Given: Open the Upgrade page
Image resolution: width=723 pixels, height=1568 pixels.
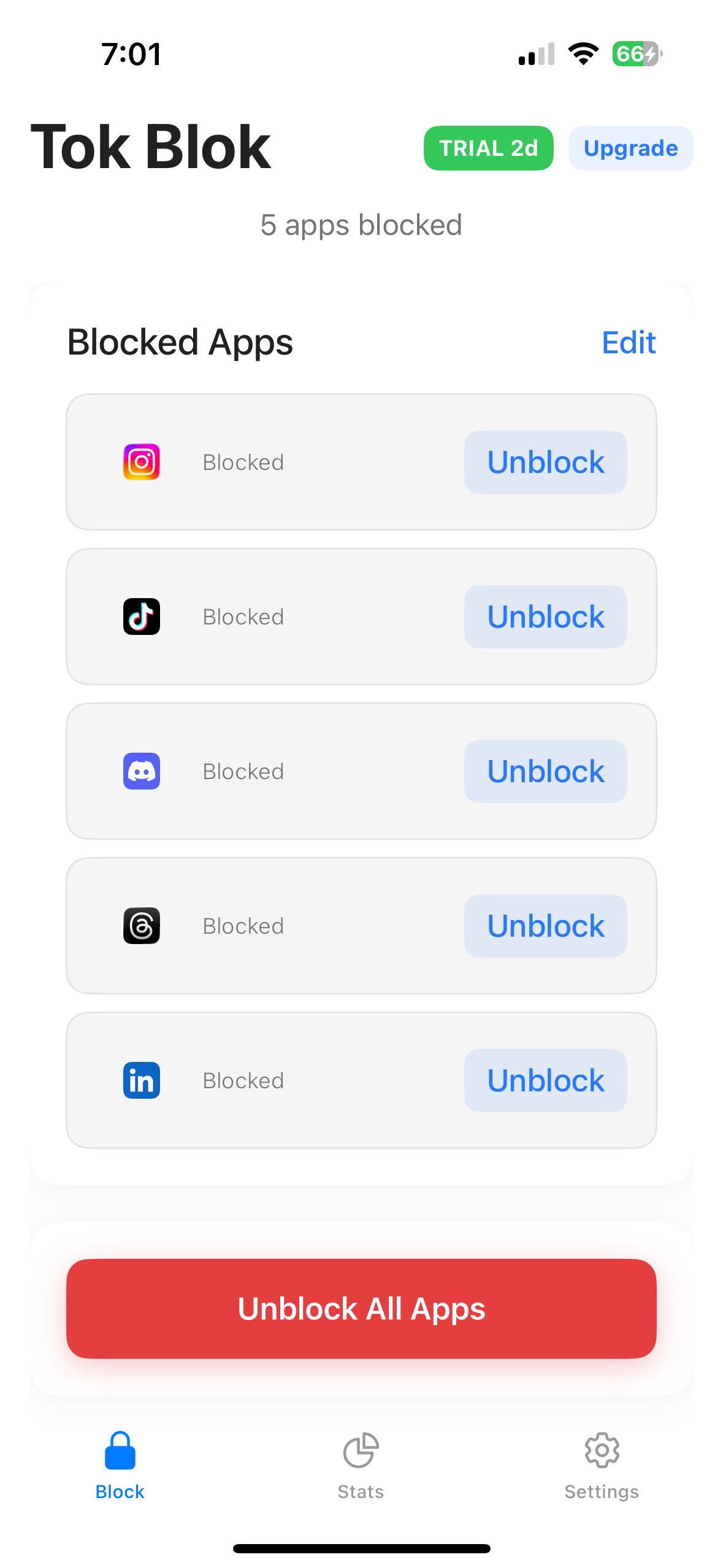Looking at the screenshot, I should point(630,148).
